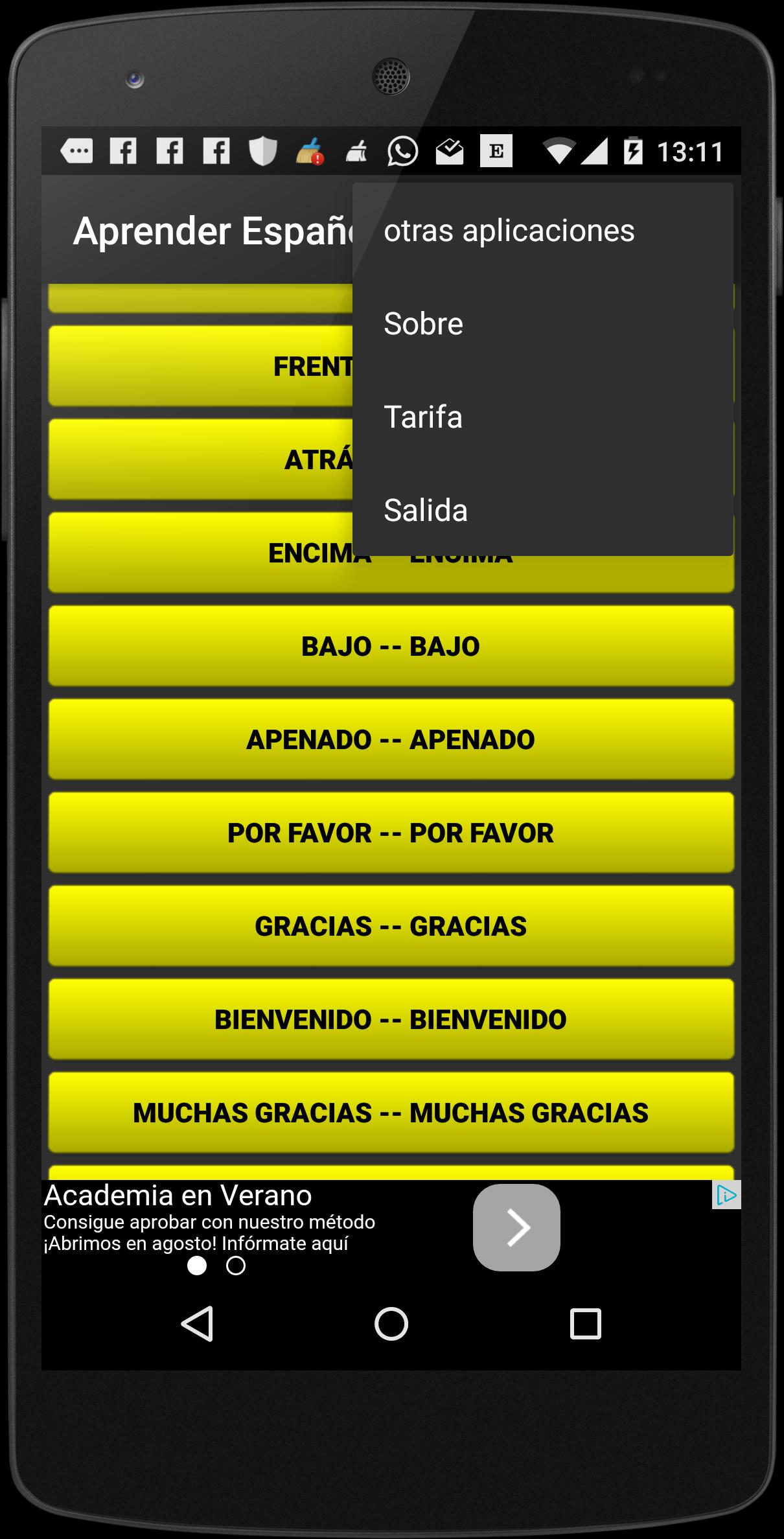Go back using the system back button
The image size is (784, 1539).
pos(197,1323)
